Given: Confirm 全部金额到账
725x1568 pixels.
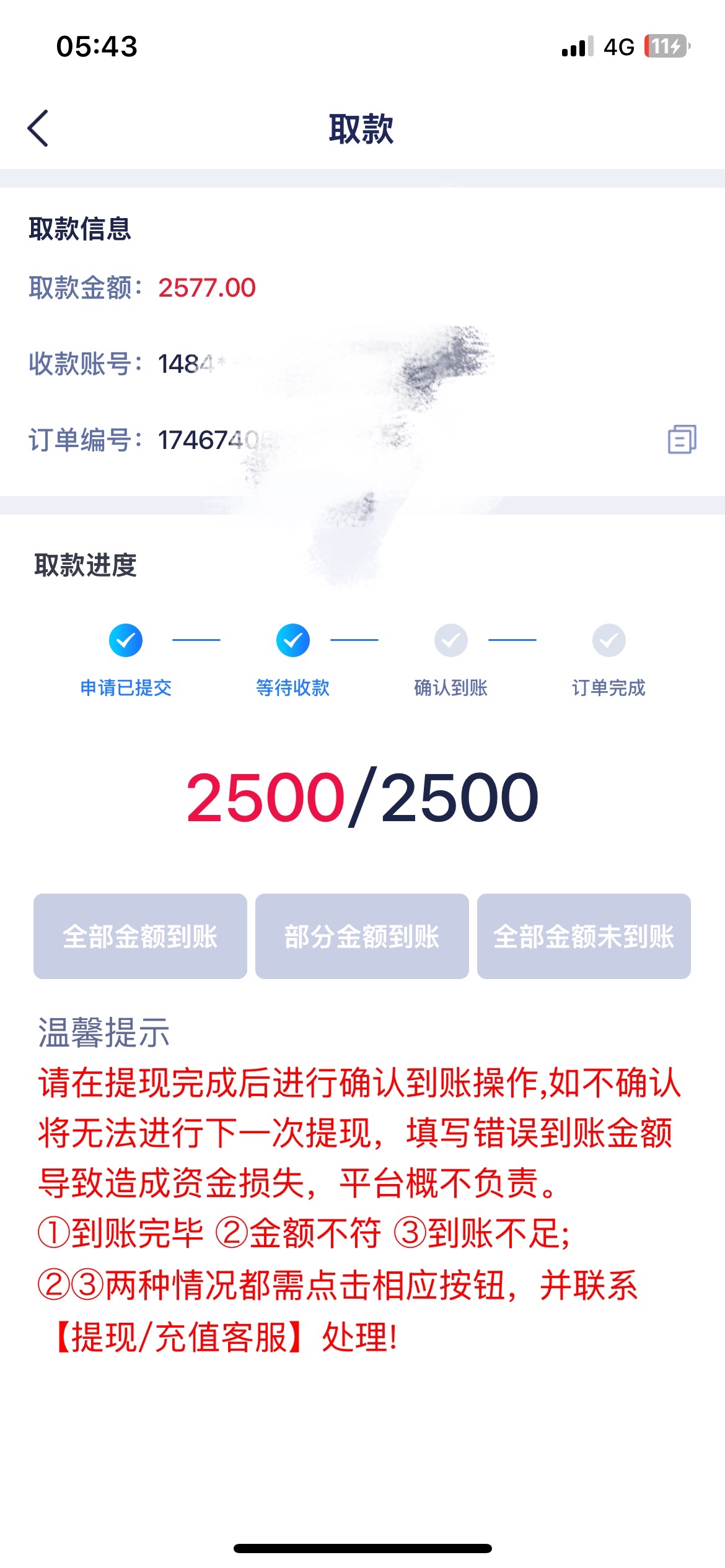Looking at the screenshot, I should tap(140, 936).
